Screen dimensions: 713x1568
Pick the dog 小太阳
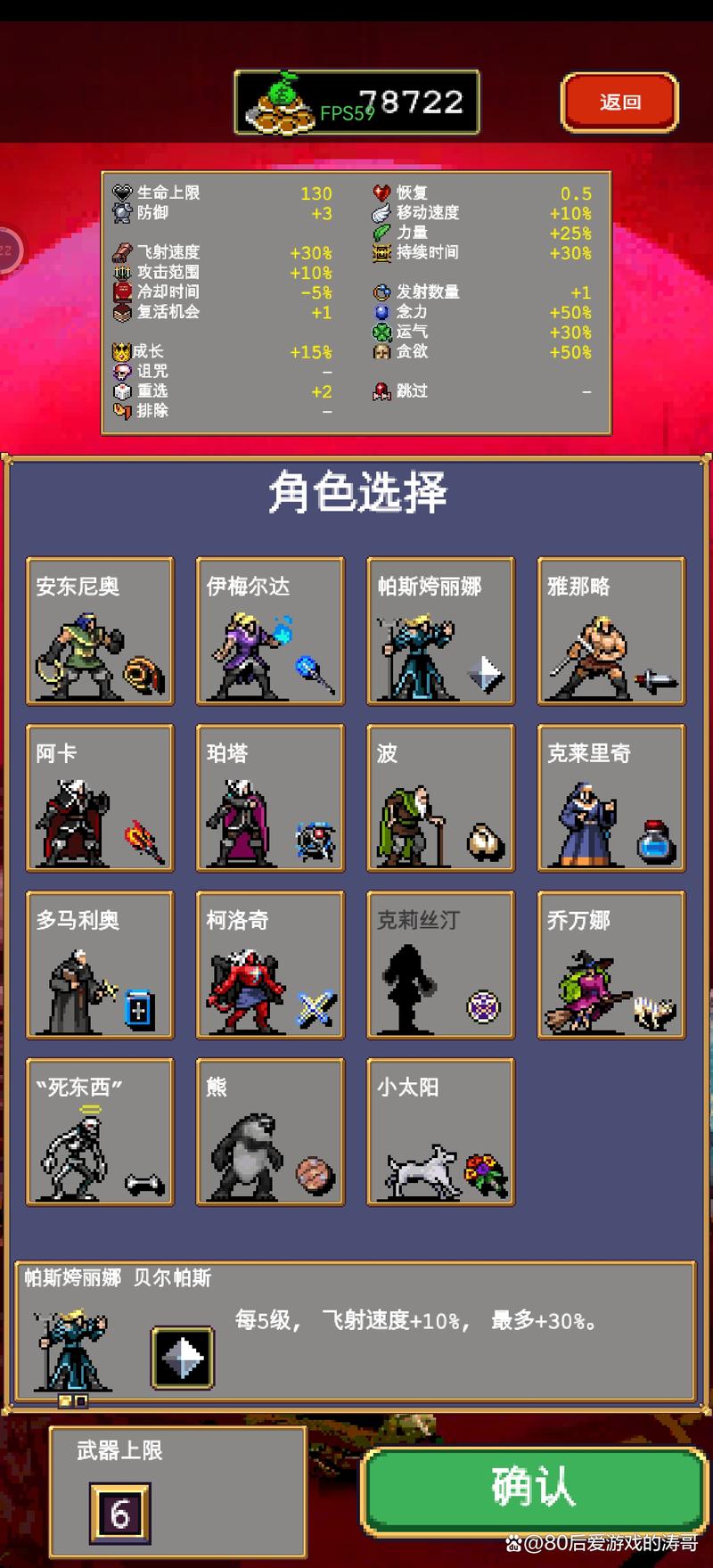coord(440,1132)
